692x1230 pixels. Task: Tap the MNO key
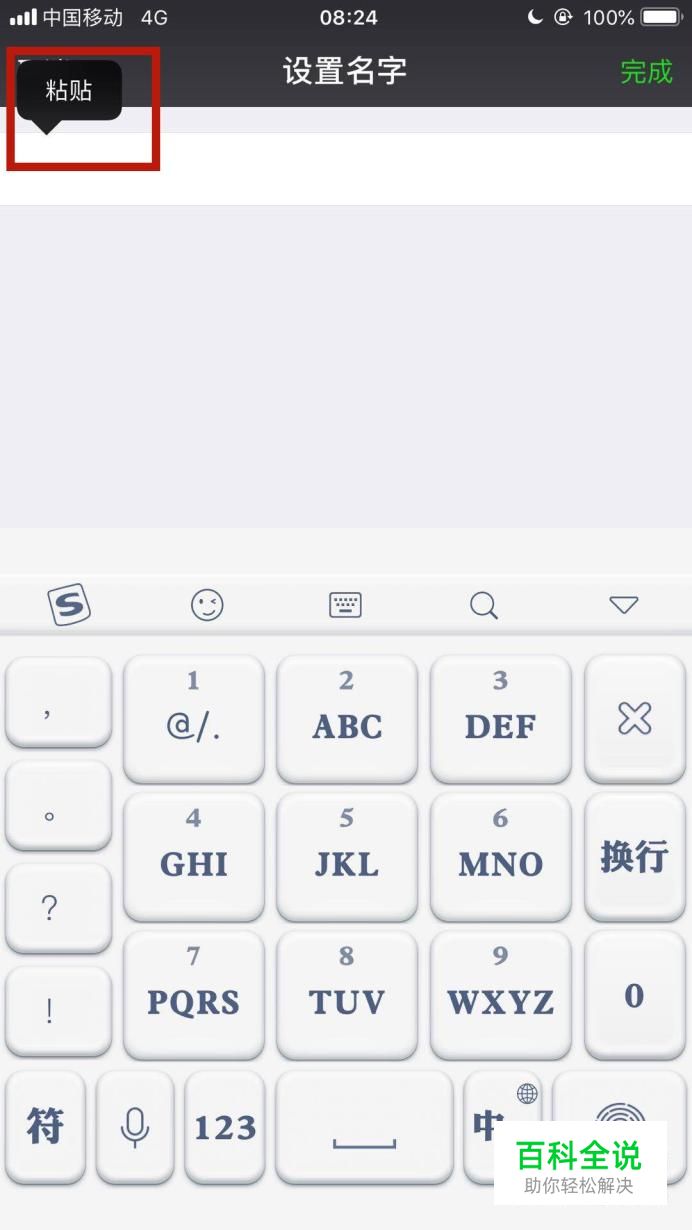(500, 856)
